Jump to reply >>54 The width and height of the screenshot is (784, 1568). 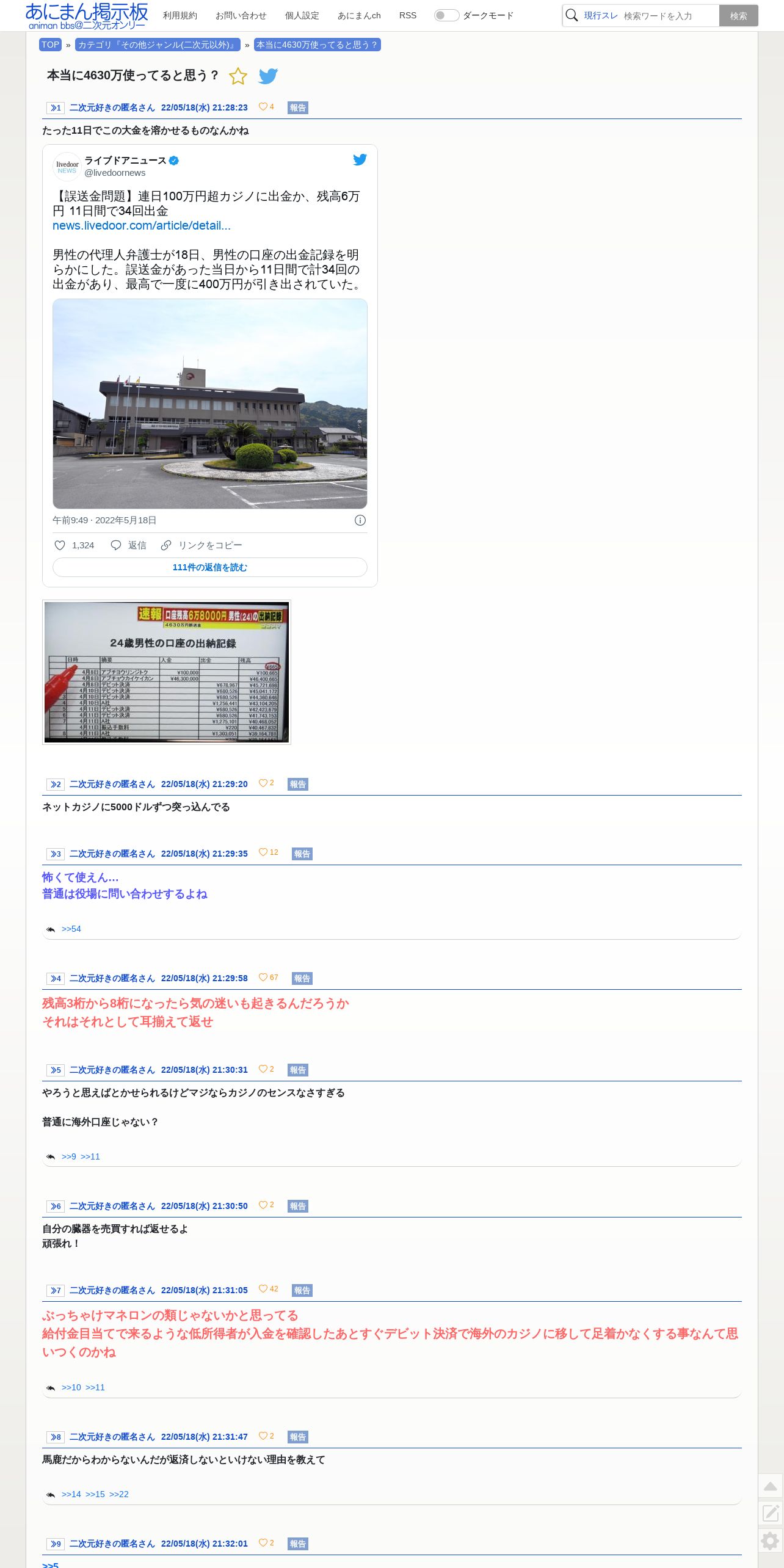click(x=71, y=929)
